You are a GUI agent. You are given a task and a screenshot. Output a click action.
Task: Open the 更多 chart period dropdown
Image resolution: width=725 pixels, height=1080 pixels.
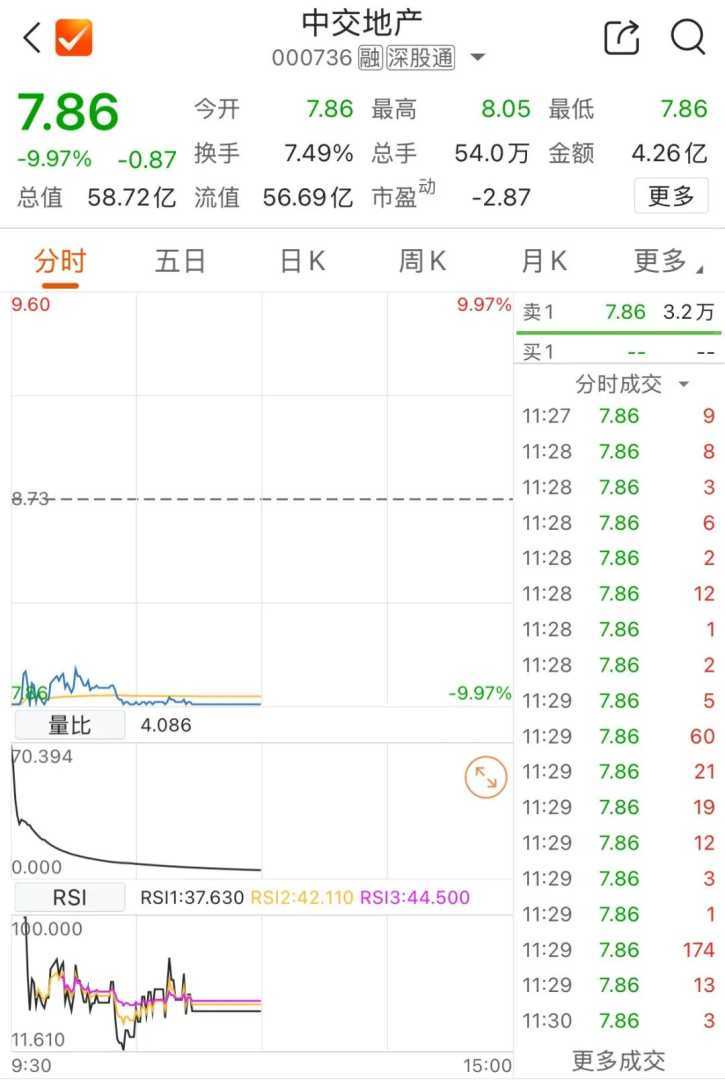click(665, 262)
